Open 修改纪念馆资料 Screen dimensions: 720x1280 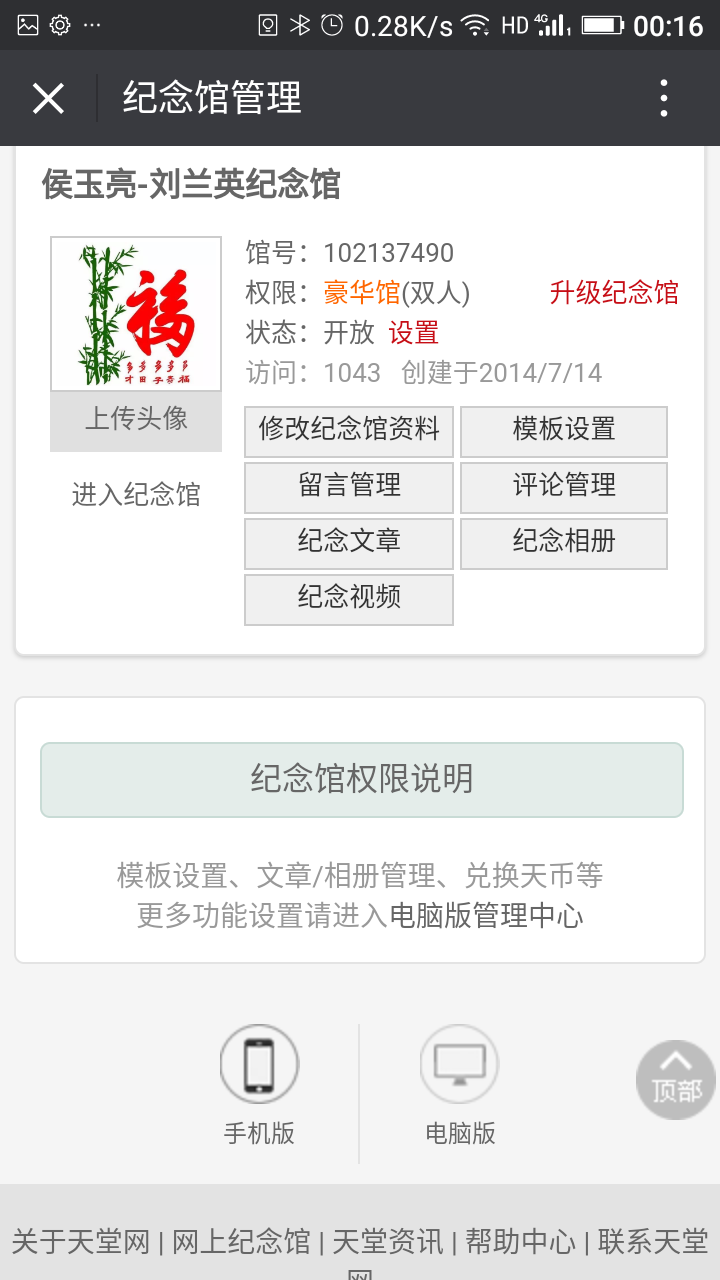click(349, 431)
